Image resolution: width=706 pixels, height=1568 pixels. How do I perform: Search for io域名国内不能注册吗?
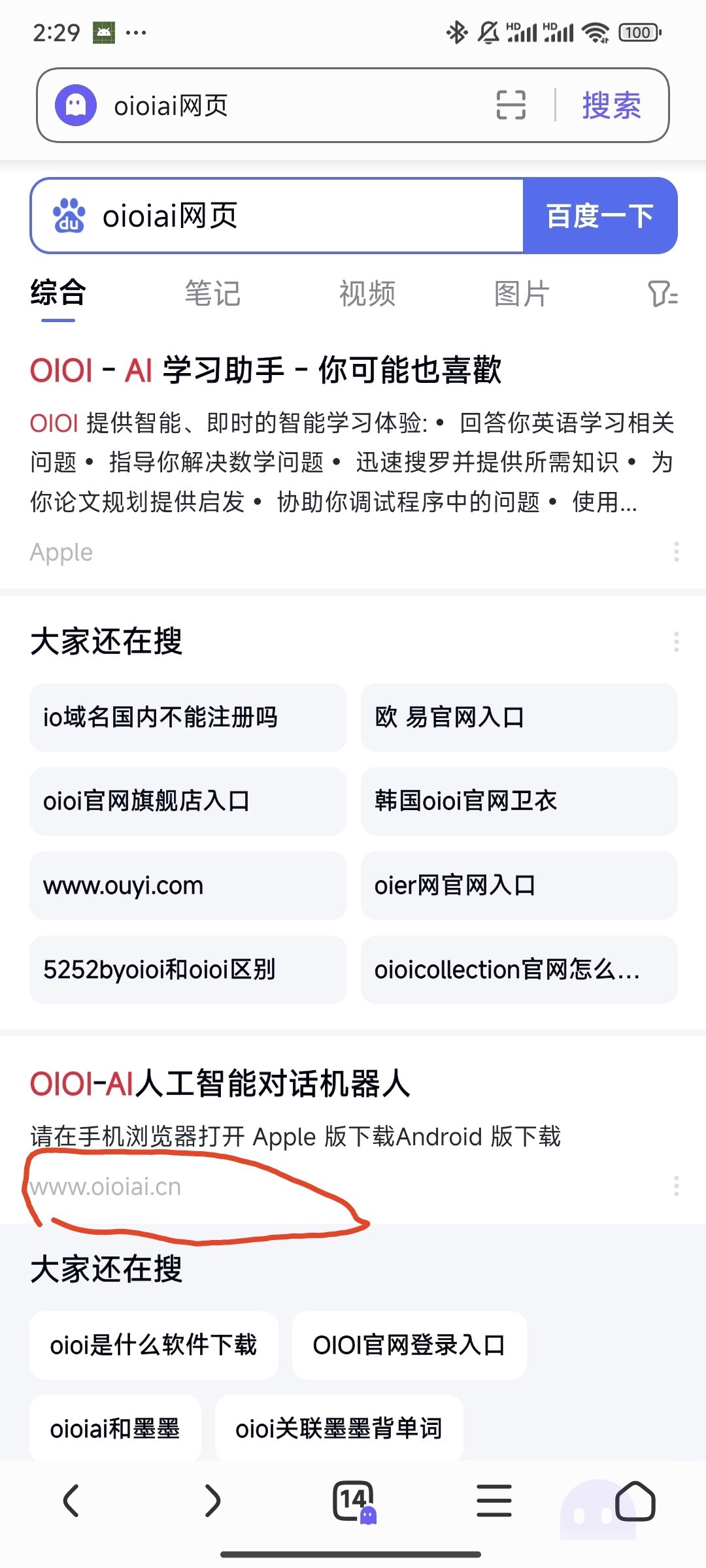click(x=188, y=717)
